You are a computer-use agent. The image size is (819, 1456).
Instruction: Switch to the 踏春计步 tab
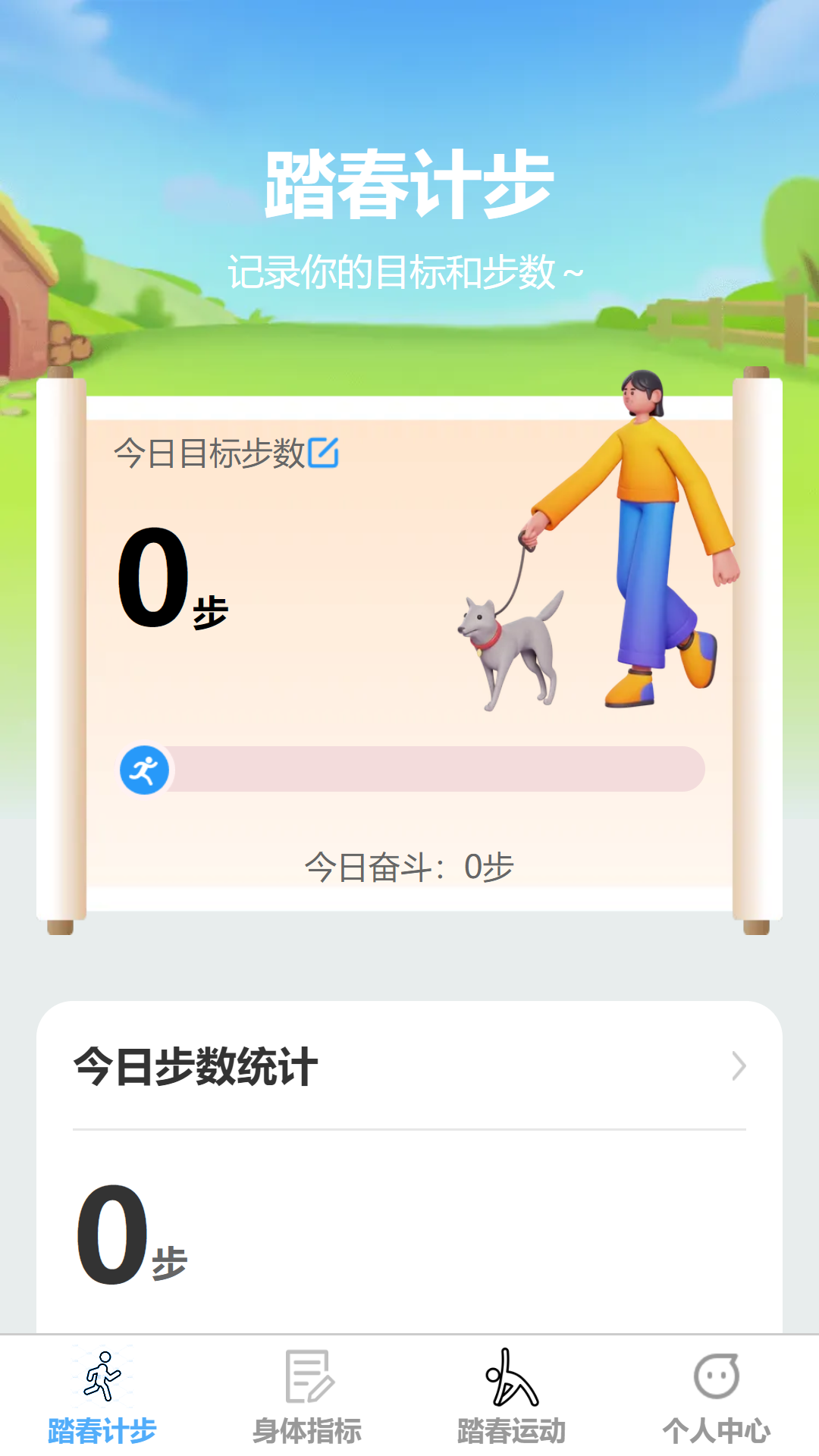click(102, 1397)
